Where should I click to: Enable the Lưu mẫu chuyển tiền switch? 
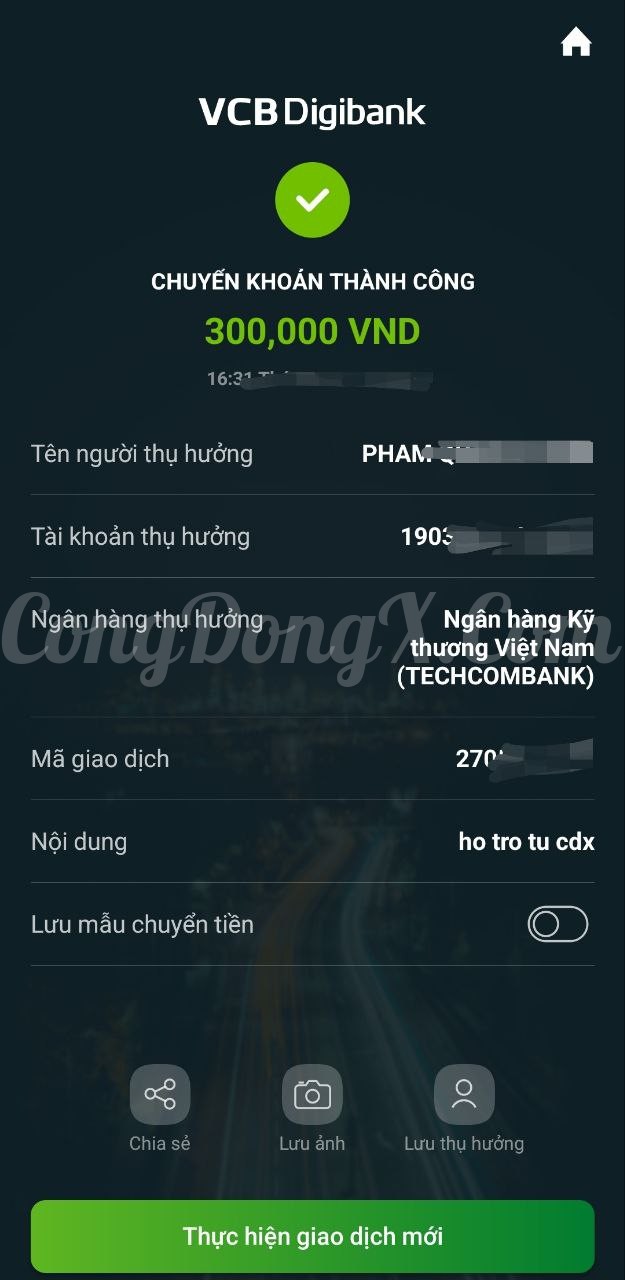(558, 924)
